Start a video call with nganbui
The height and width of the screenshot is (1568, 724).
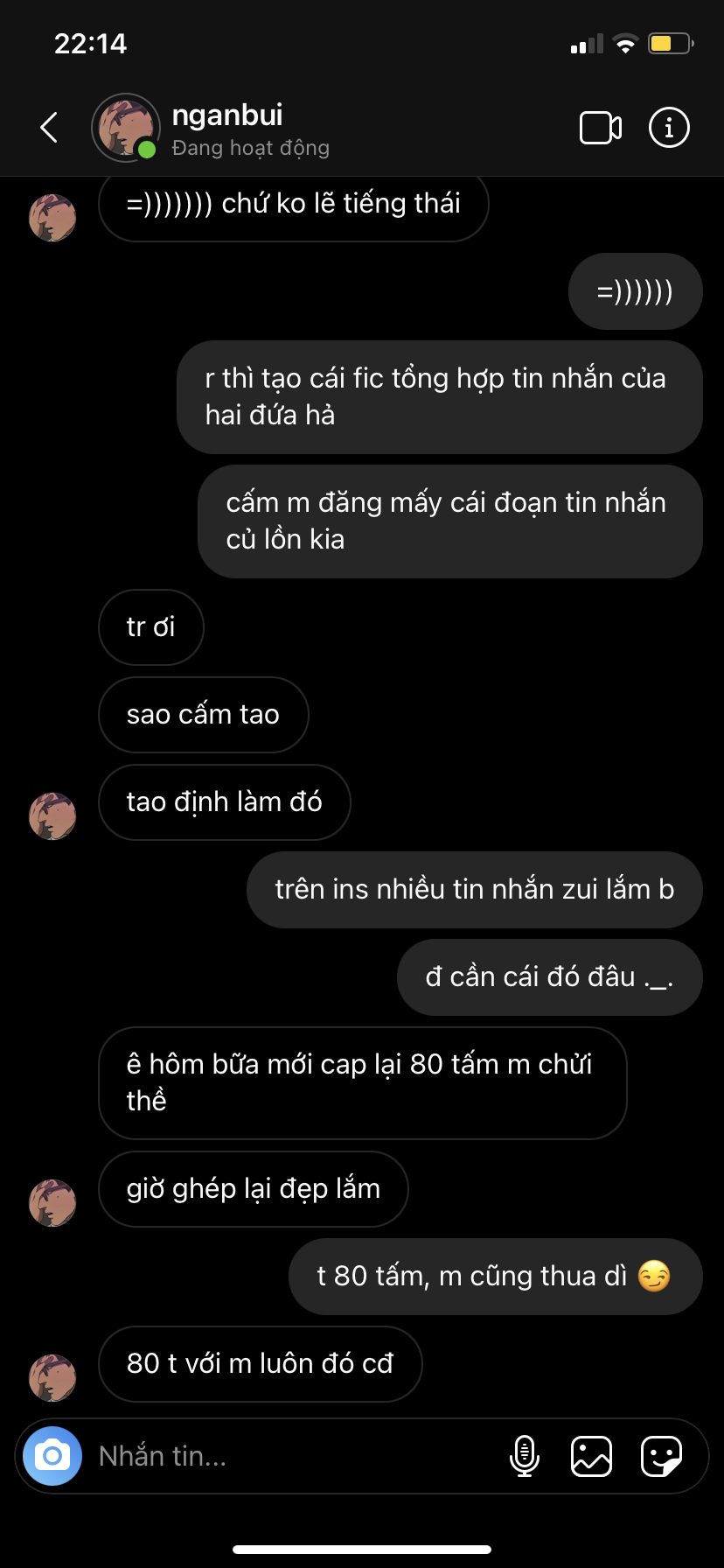[x=601, y=128]
